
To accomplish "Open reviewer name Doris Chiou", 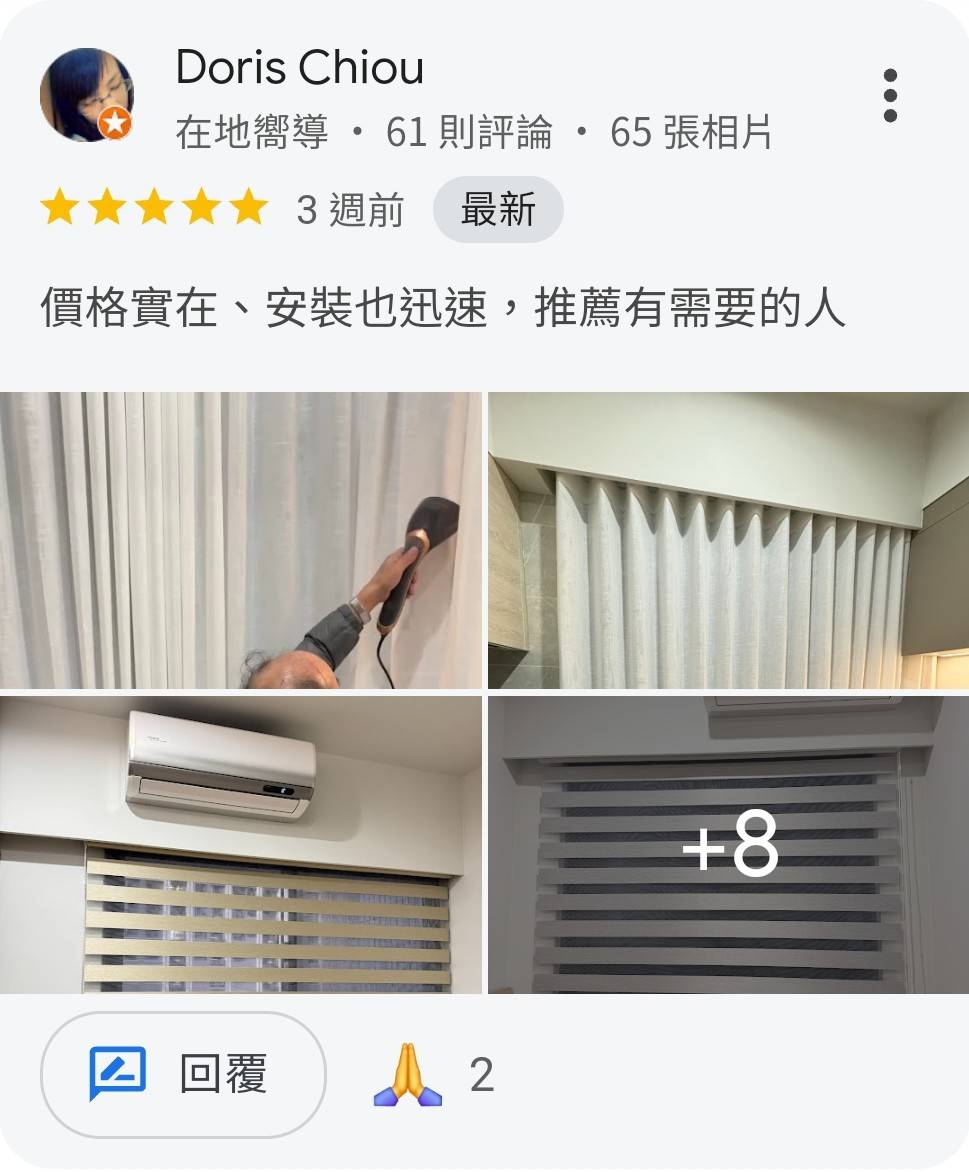I will pyautogui.click(x=299, y=68).
